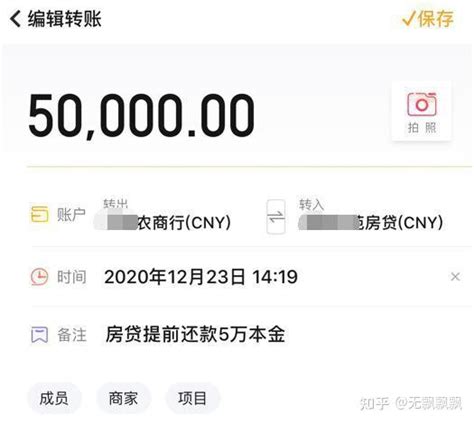Save the transfer with 保存

[428, 19]
